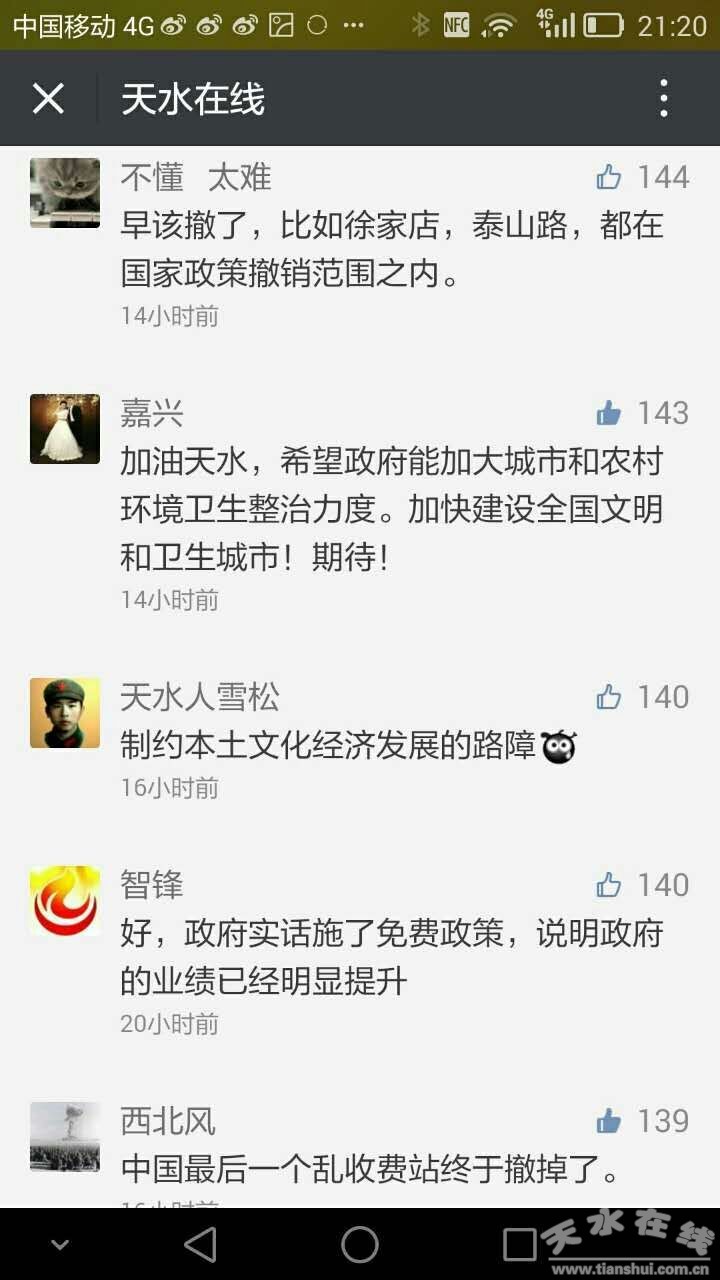Tap the like icon on 西北风's comment
Viewport: 720px width, 1280px height.
609,1121
